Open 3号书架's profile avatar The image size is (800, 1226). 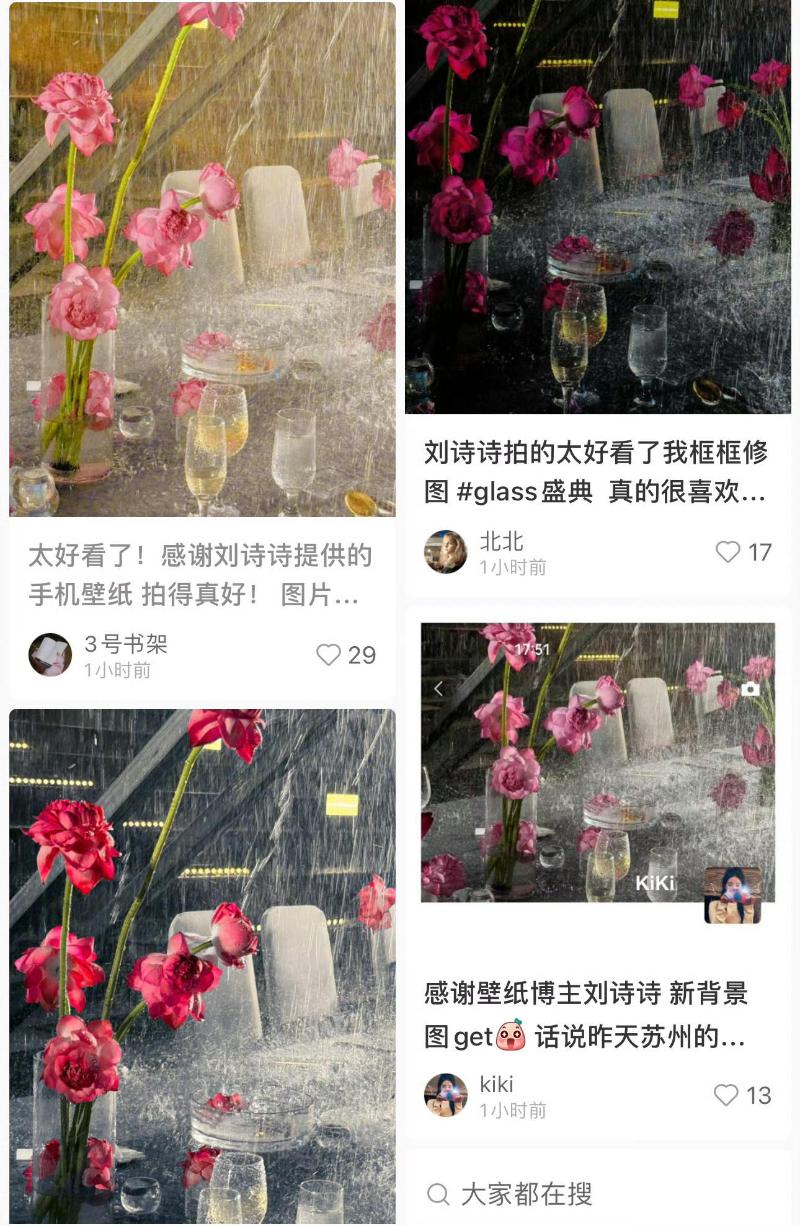[50, 655]
